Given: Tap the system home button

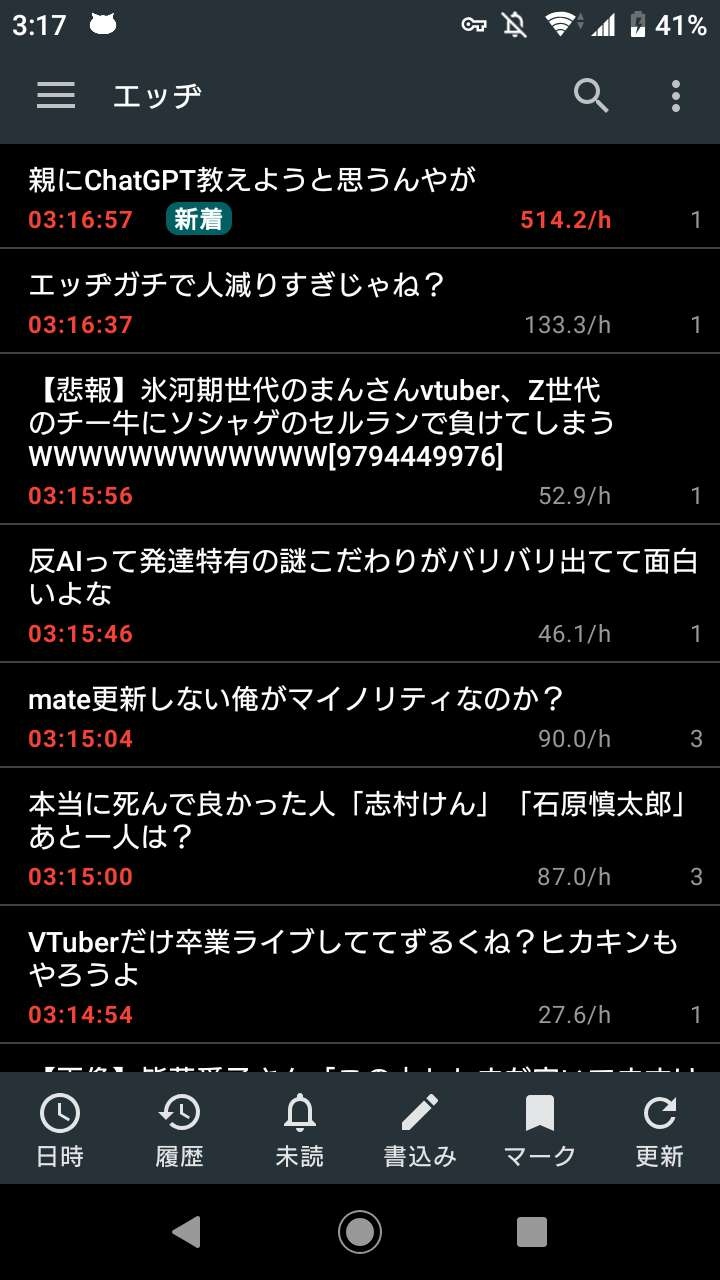Looking at the screenshot, I should [360, 1232].
